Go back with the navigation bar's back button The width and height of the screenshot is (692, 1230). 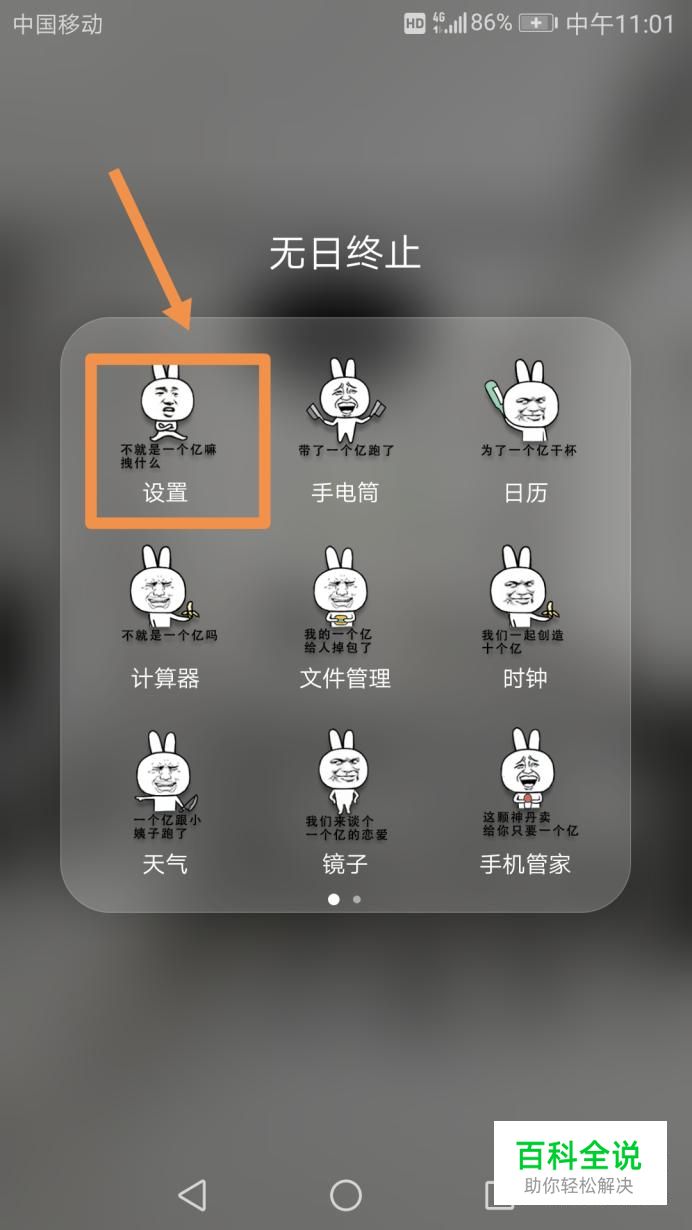[191, 1194]
